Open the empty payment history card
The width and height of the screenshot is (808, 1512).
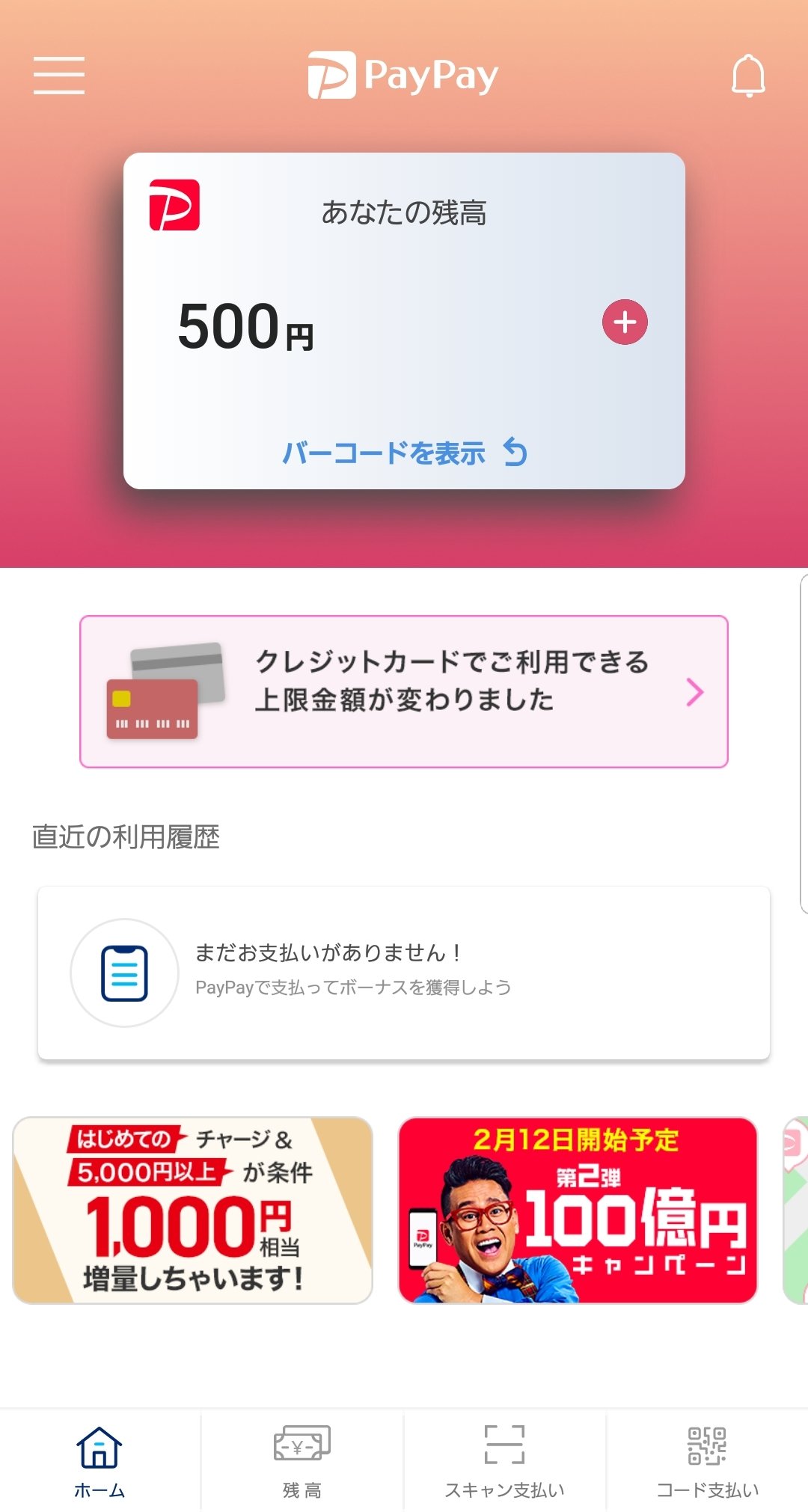click(x=404, y=973)
